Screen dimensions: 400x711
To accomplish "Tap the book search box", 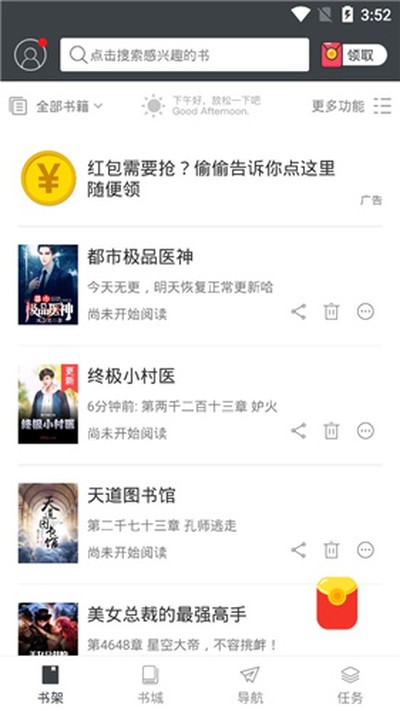I will (x=185, y=55).
